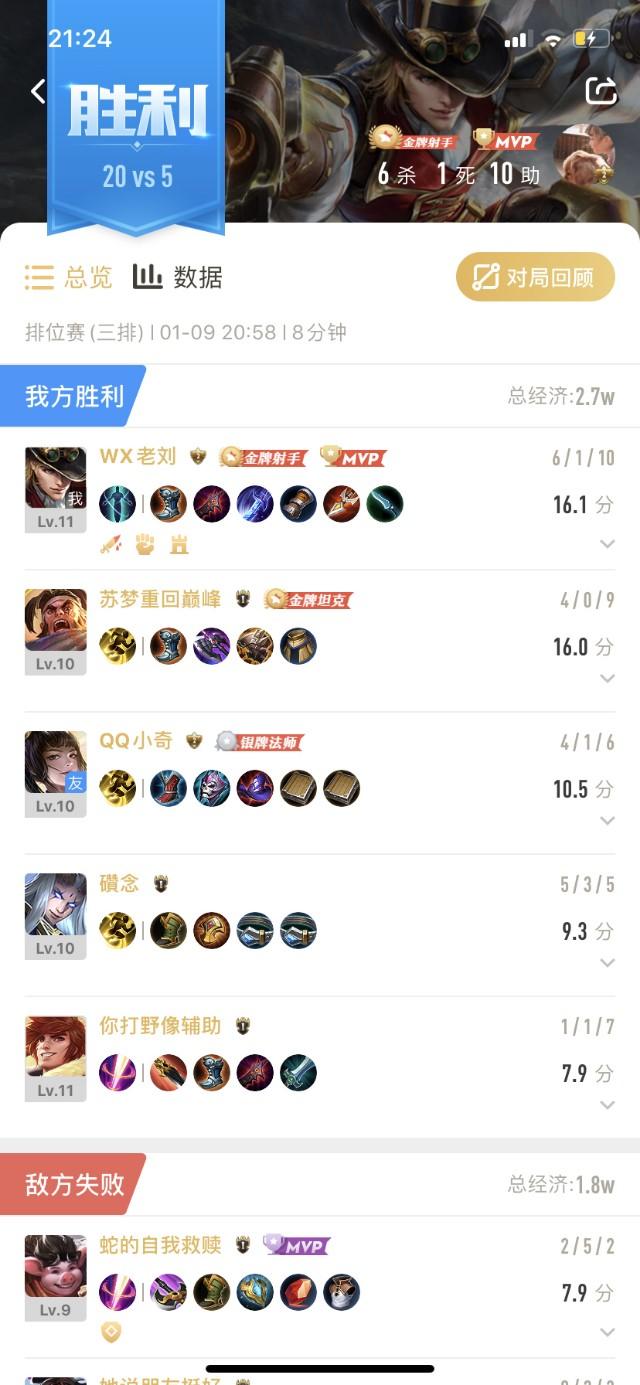This screenshot has height=1385, width=640.
Task: Switch to the 数据 tab
Action: click(177, 277)
